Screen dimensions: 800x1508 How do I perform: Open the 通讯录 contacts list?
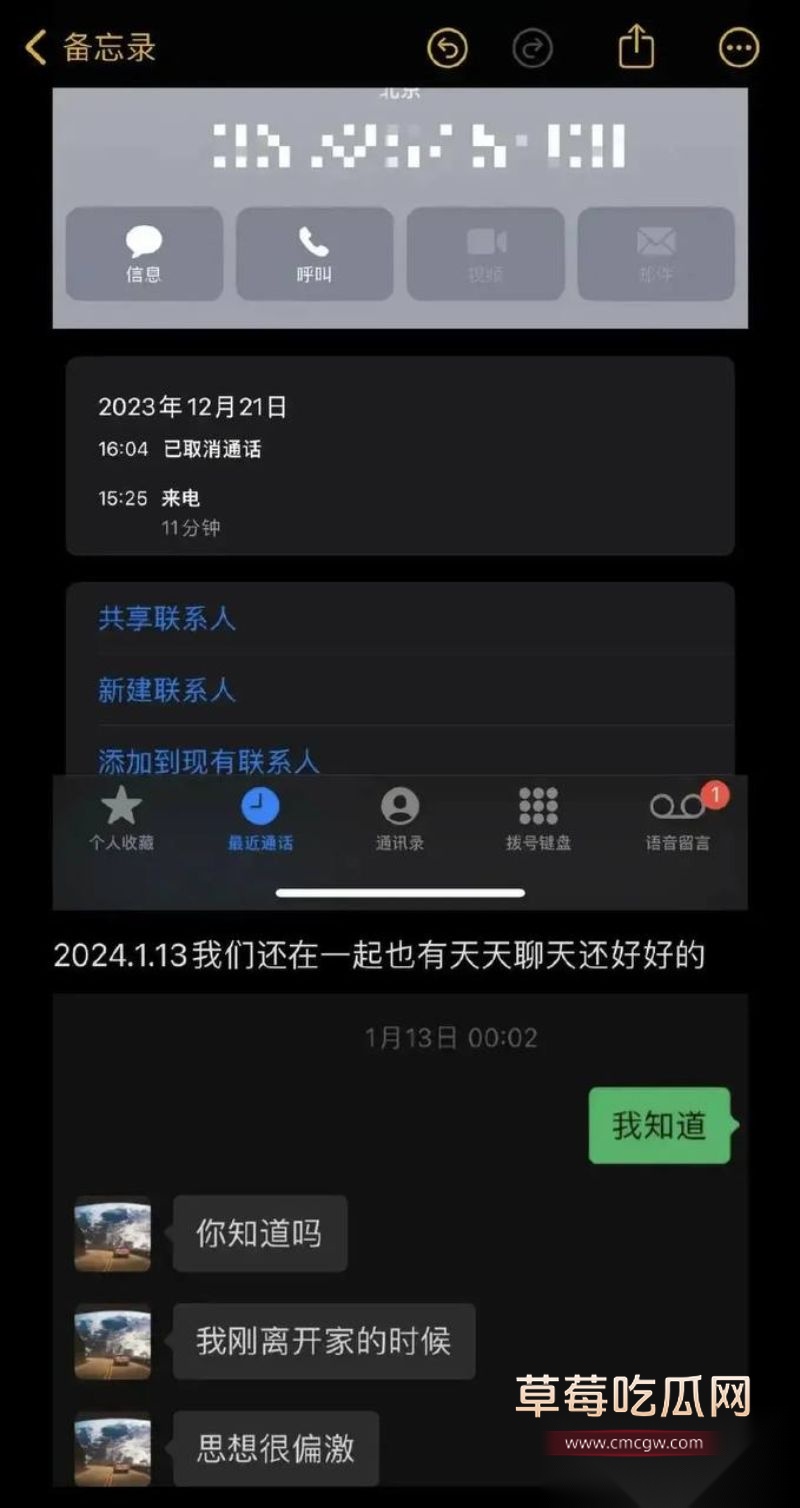(x=399, y=818)
